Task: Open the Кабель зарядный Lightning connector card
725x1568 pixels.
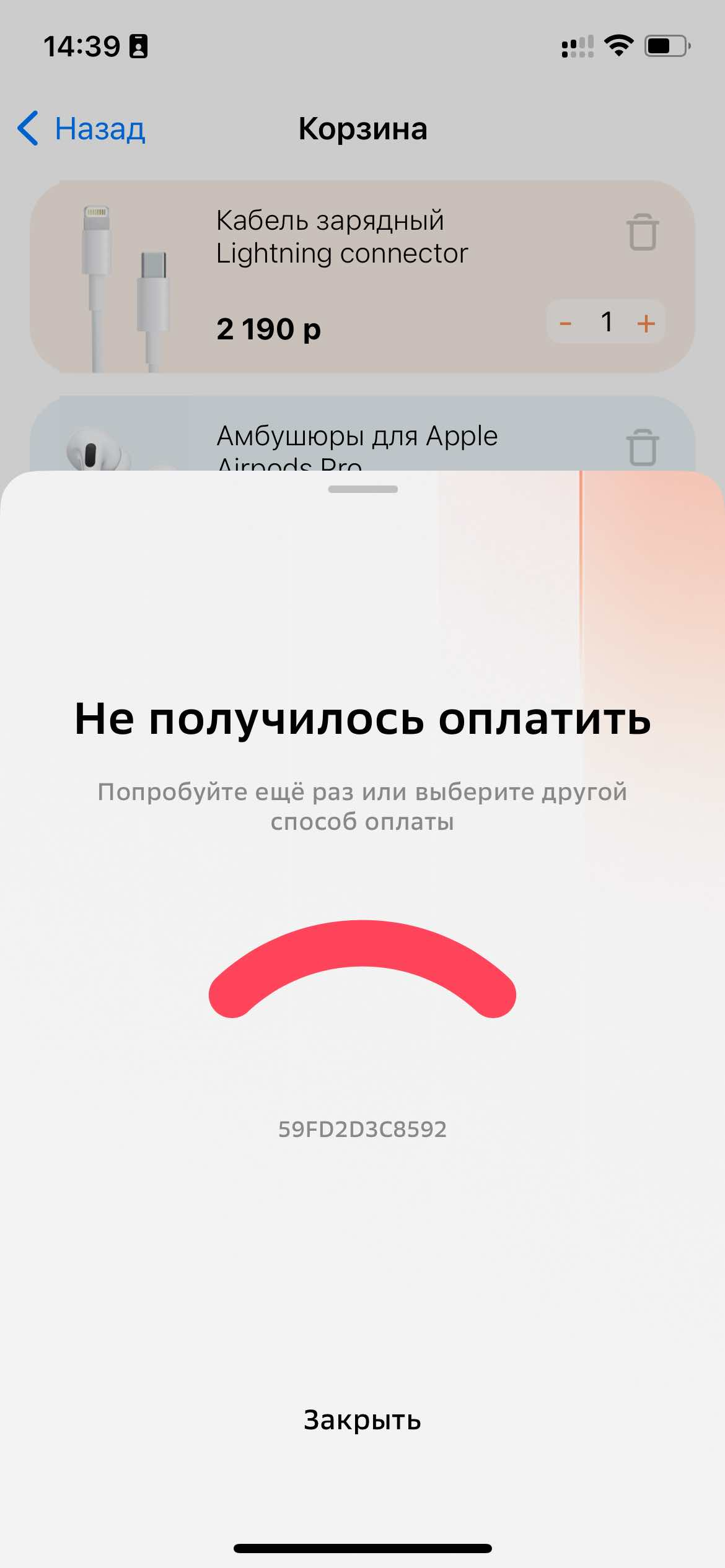Action: coord(362,277)
